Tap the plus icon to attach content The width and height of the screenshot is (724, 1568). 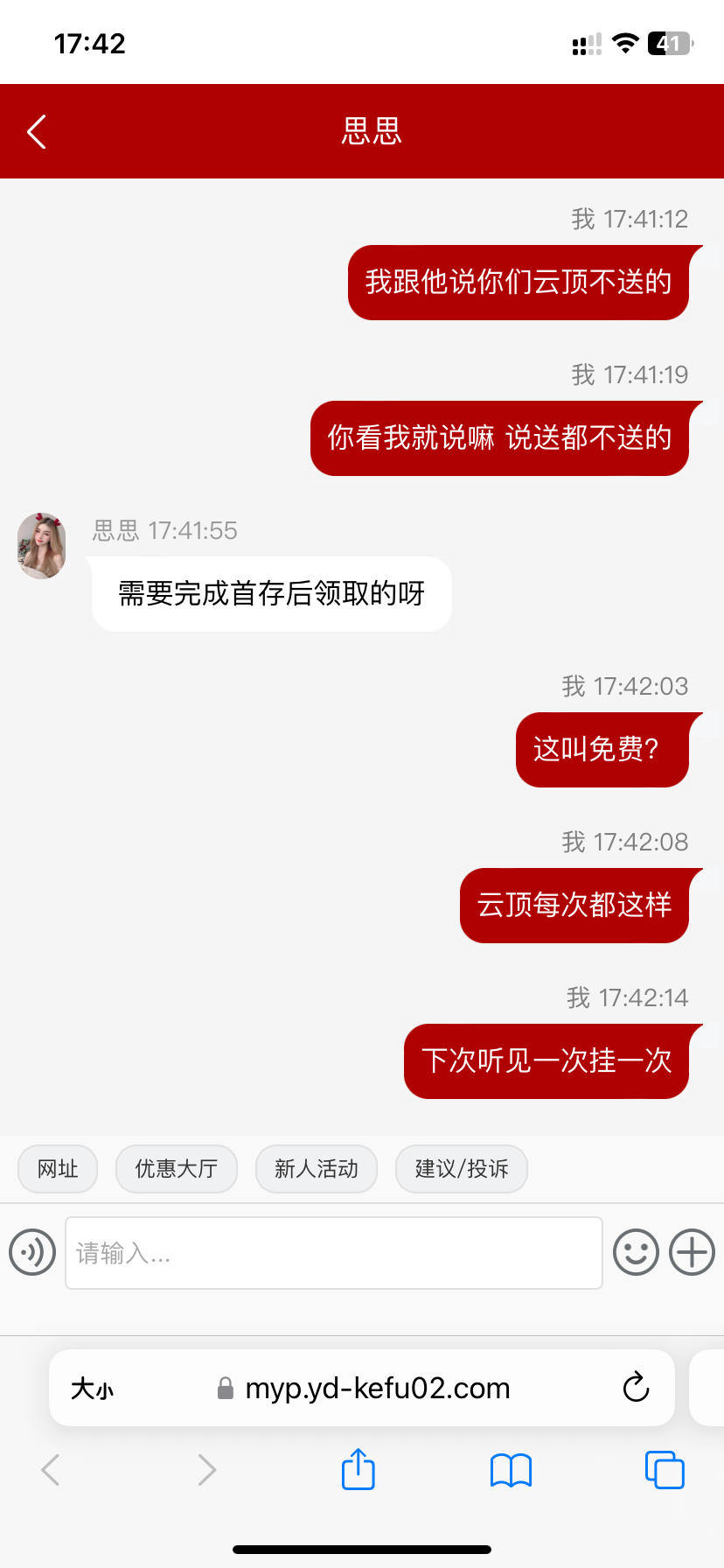pyautogui.click(x=691, y=1252)
